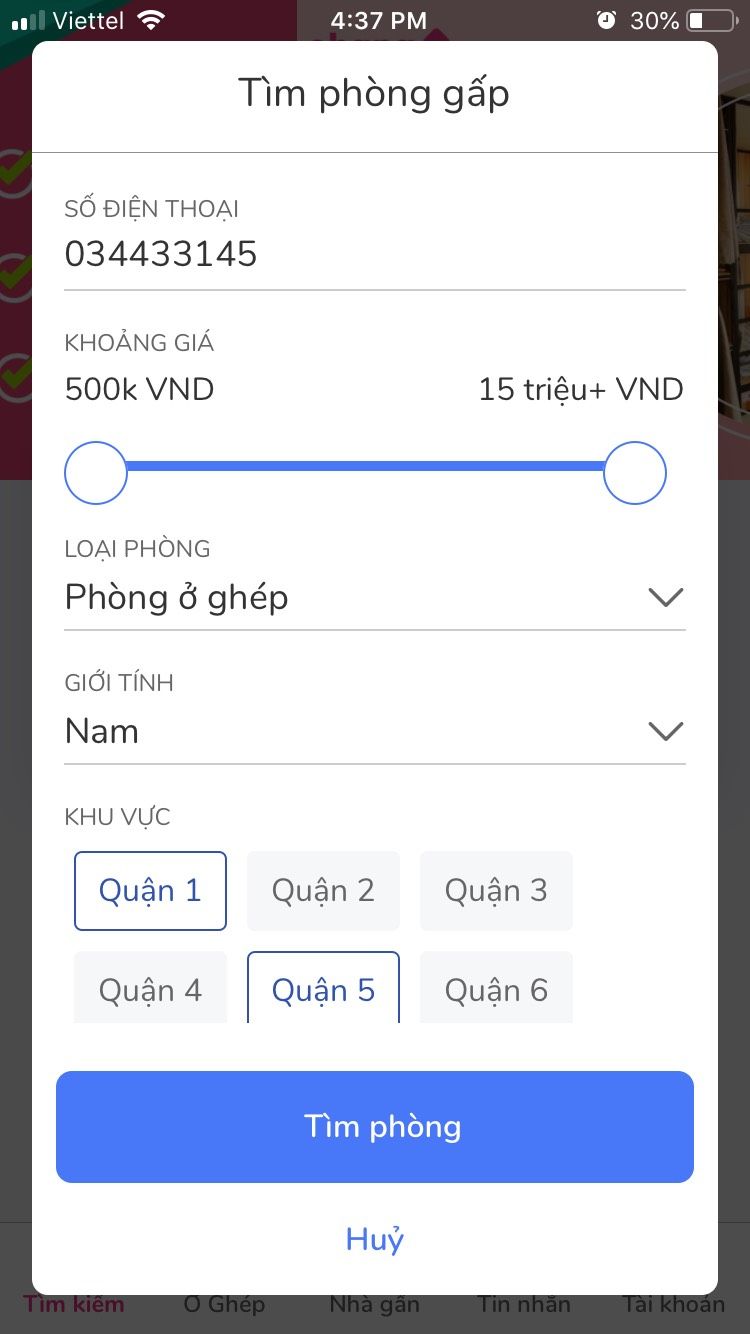The image size is (750, 1334).
Task: Tap the maximum price slider handle
Action: tap(635, 473)
